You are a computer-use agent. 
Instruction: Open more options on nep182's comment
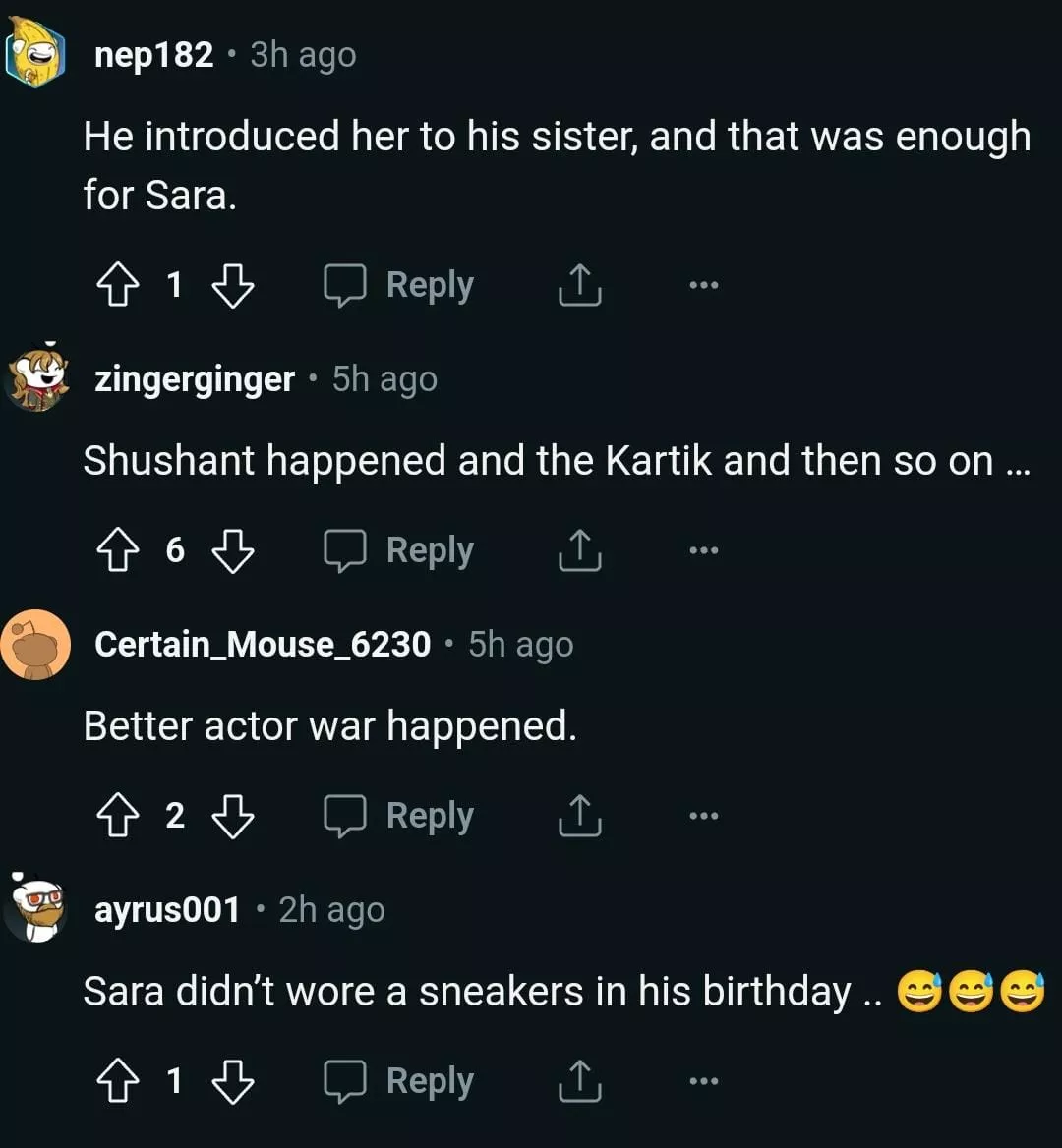point(703,285)
